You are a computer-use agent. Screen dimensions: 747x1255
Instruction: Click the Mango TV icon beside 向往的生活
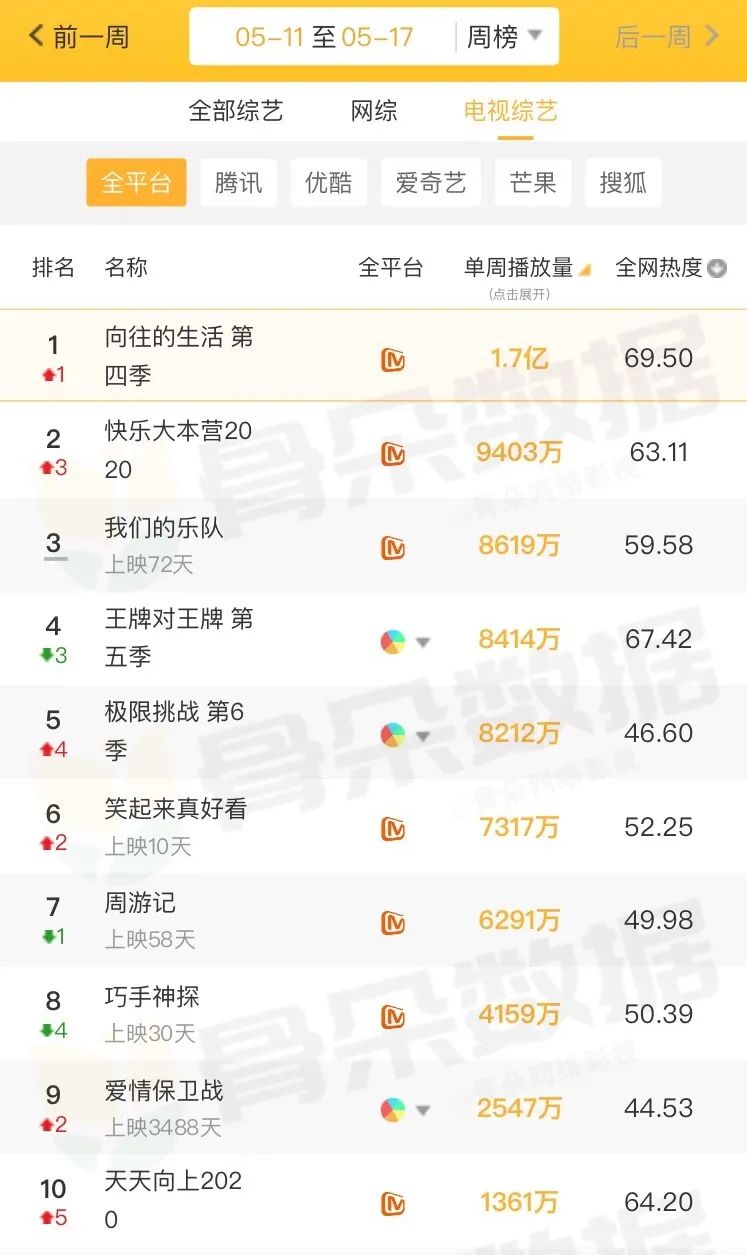pos(394,358)
